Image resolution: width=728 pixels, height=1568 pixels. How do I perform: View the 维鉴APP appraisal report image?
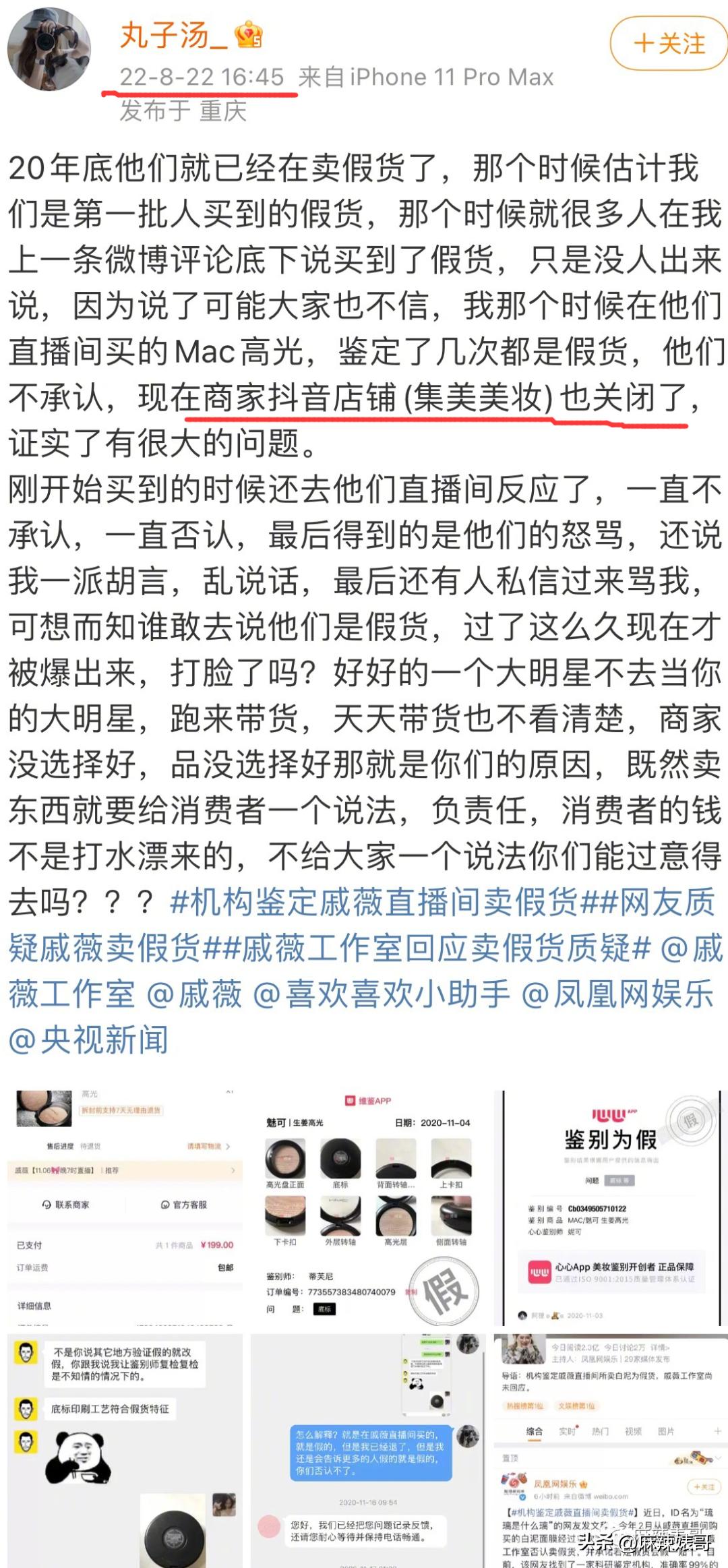(x=368, y=1208)
